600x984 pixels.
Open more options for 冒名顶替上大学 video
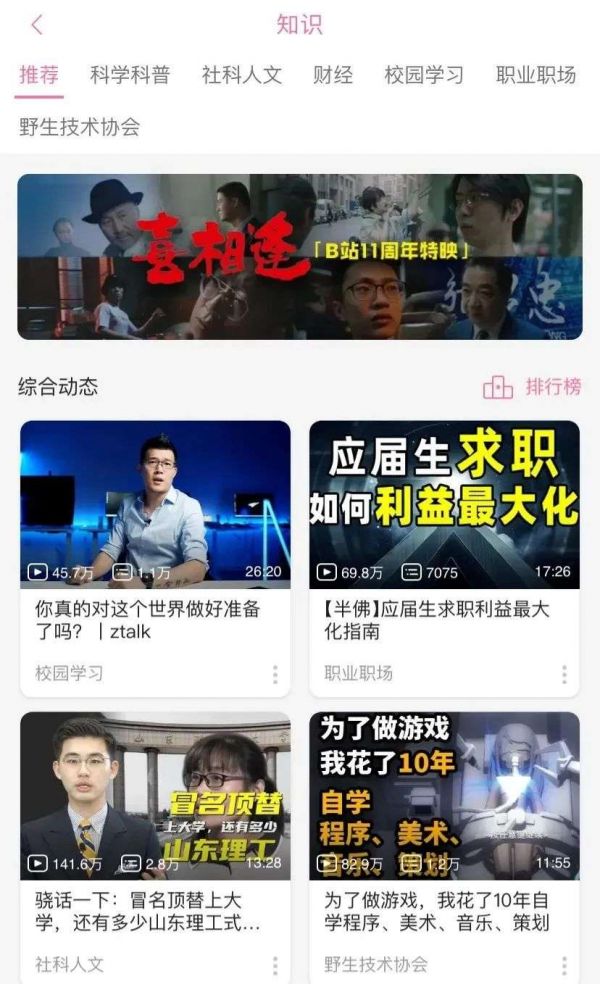click(x=275, y=965)
